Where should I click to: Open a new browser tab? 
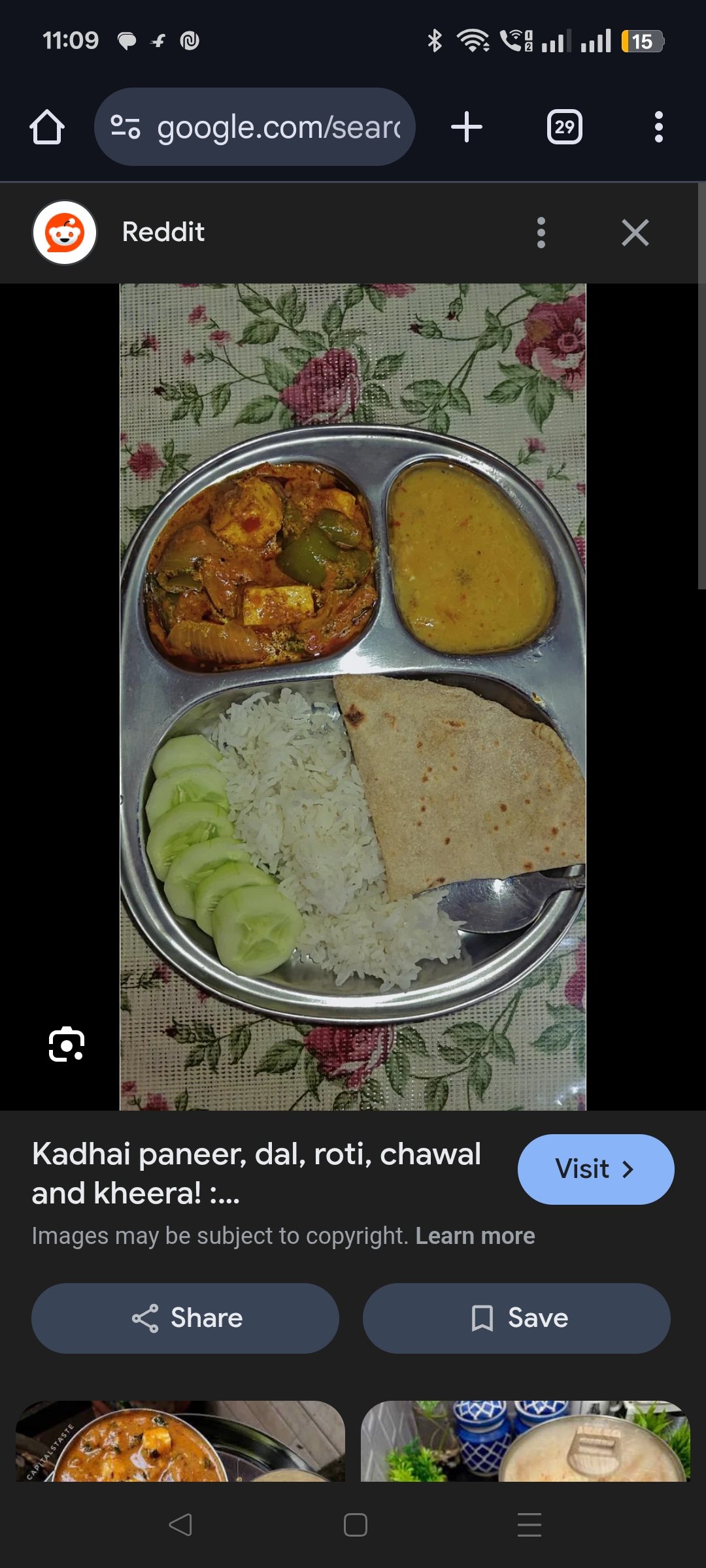click(467, 127)
